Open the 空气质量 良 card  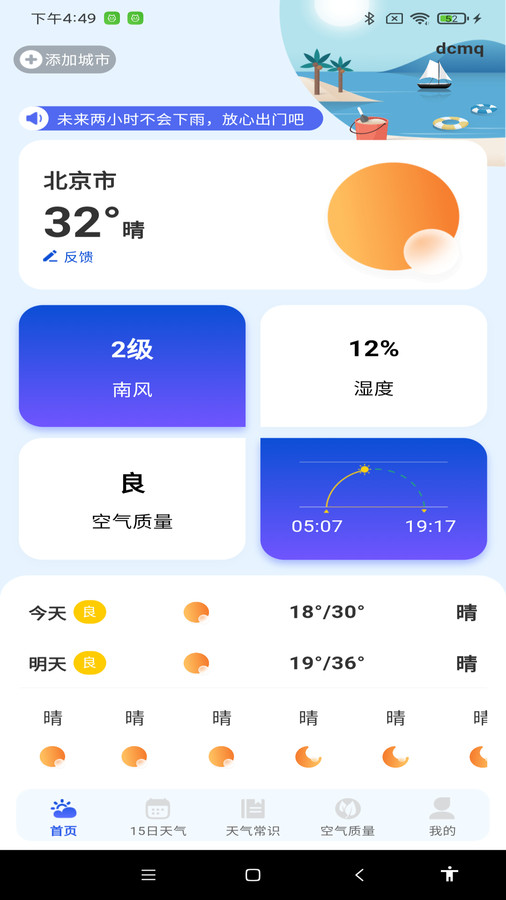(133, 499)
